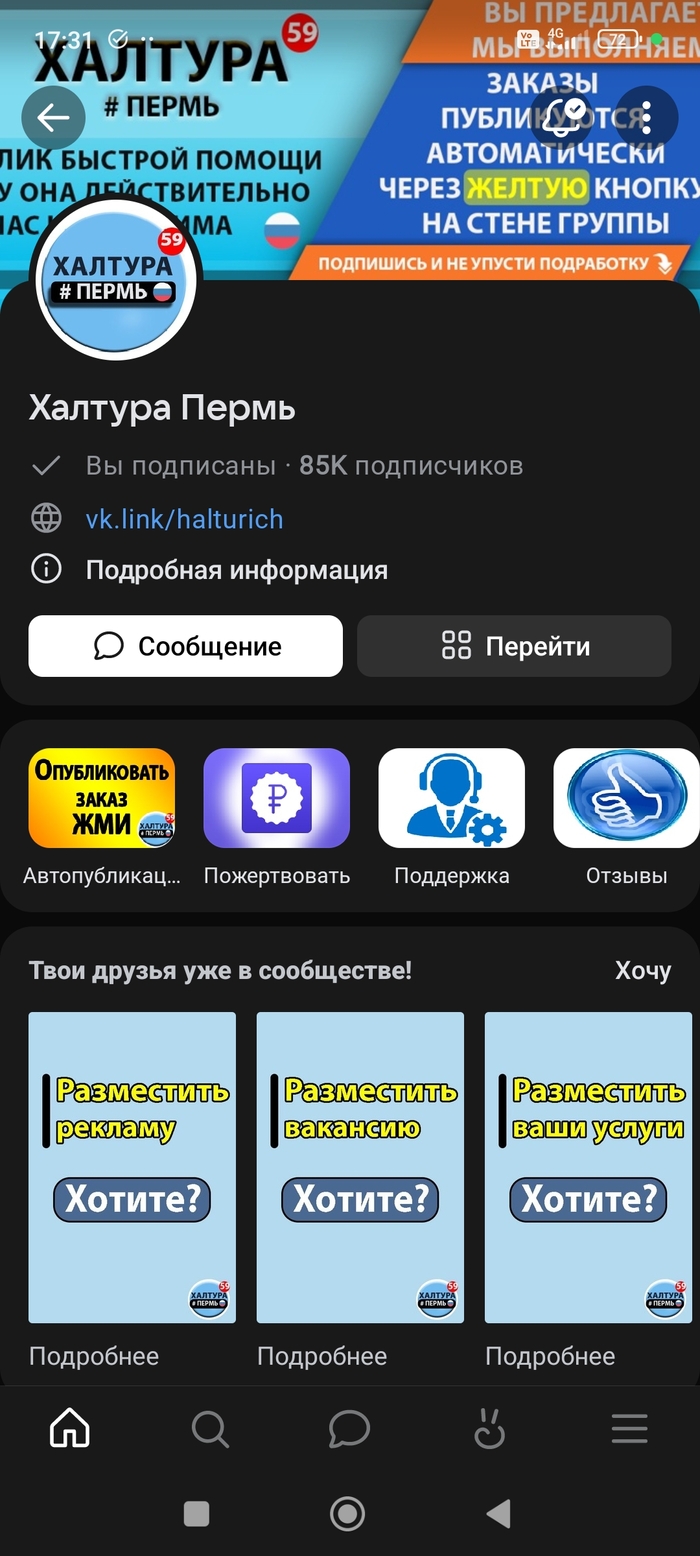Viewport: 700px width, 1556px height.
Task: Open Подробная информация details
Action: tap(236, 571)
